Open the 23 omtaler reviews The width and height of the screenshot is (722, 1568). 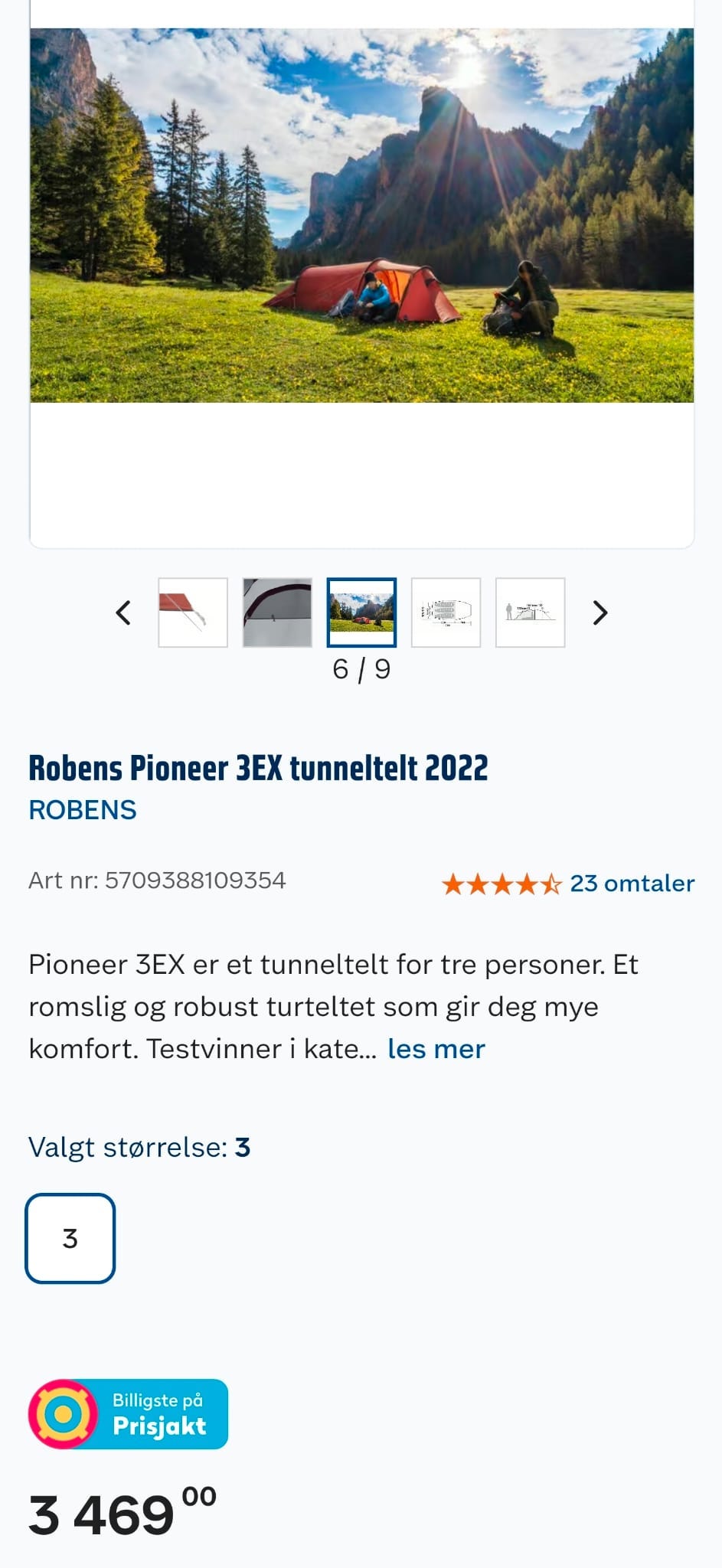(631, 883)
